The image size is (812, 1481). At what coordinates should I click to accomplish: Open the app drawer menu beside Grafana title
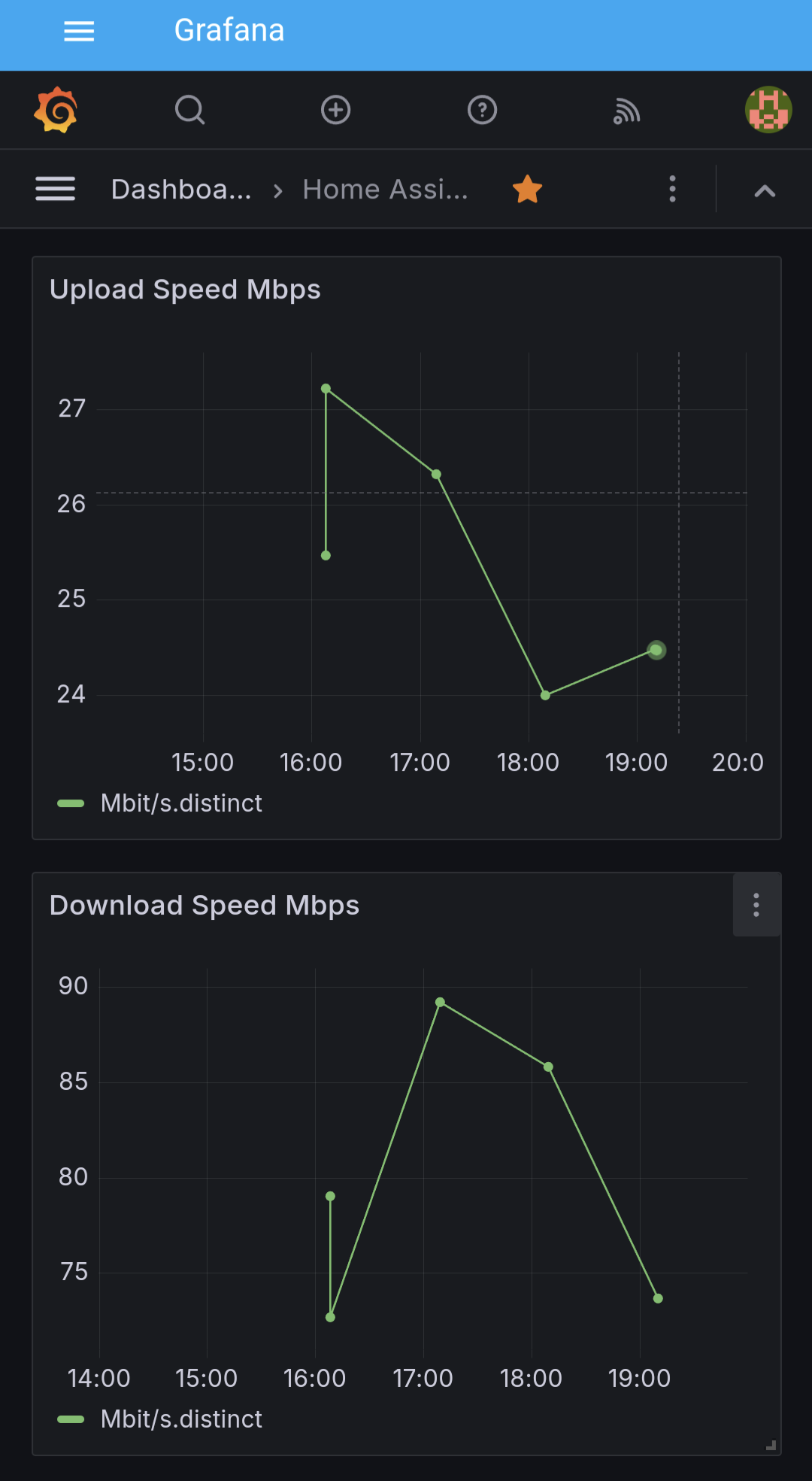click(x=79, y=31)
